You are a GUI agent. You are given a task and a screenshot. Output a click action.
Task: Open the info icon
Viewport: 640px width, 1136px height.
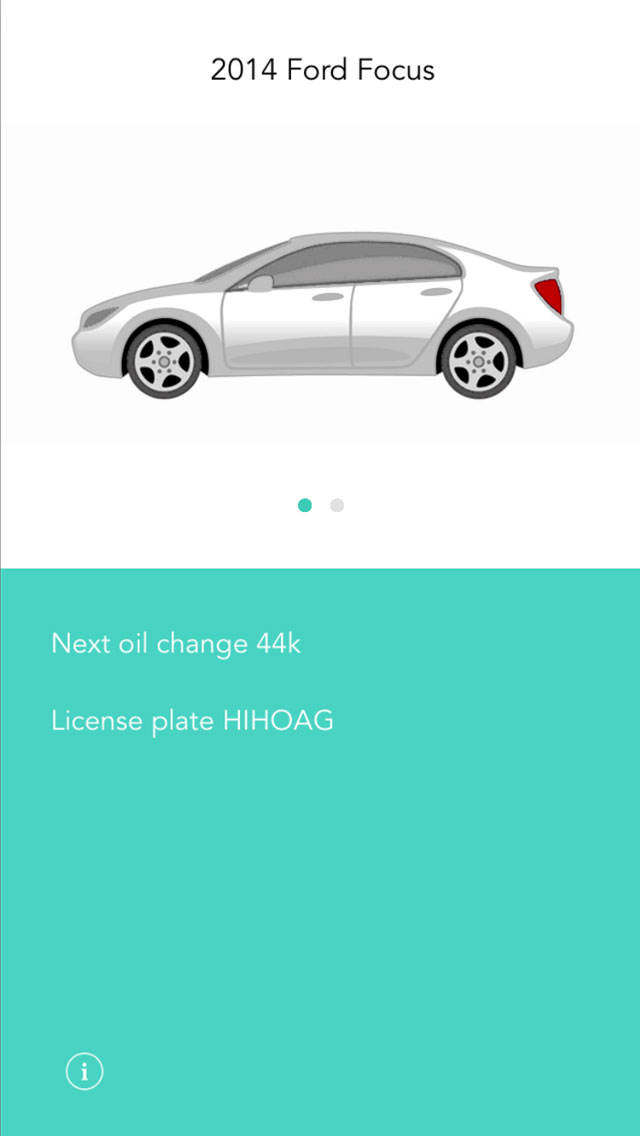pyautogui.click(x=85, y=1070)
